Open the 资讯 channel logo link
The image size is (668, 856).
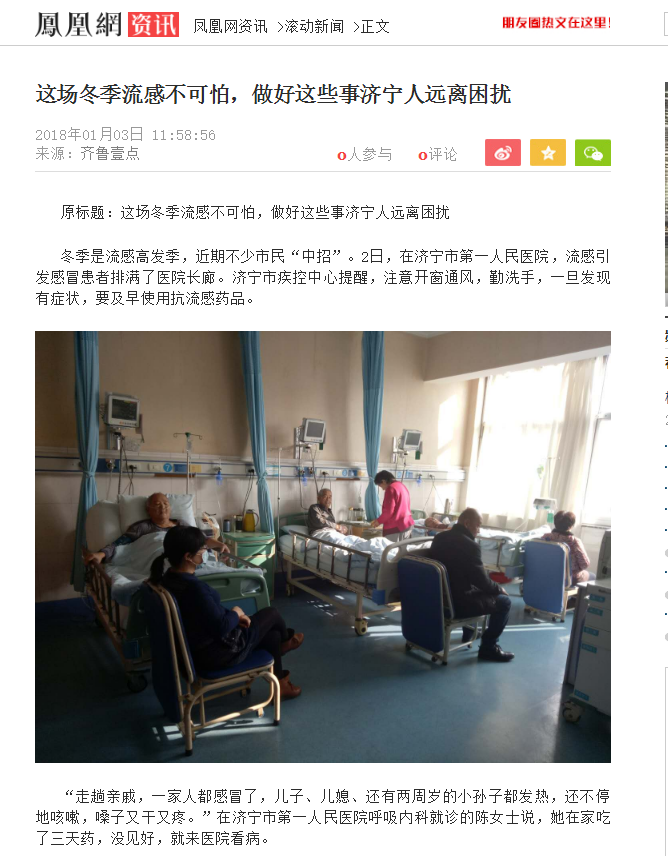(x=153, y=24)
